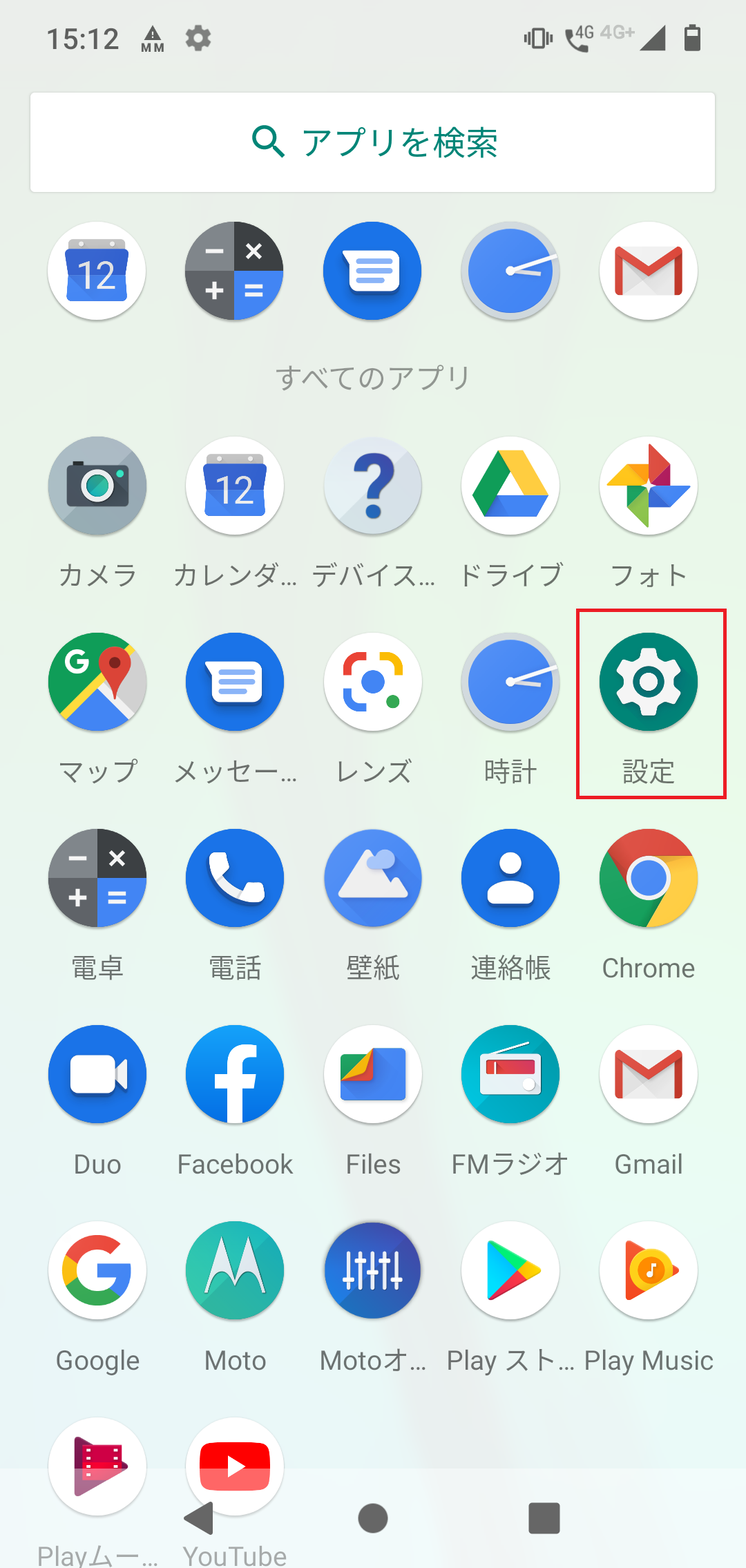
Task: Open the Play ストア
Action: 510,1271
